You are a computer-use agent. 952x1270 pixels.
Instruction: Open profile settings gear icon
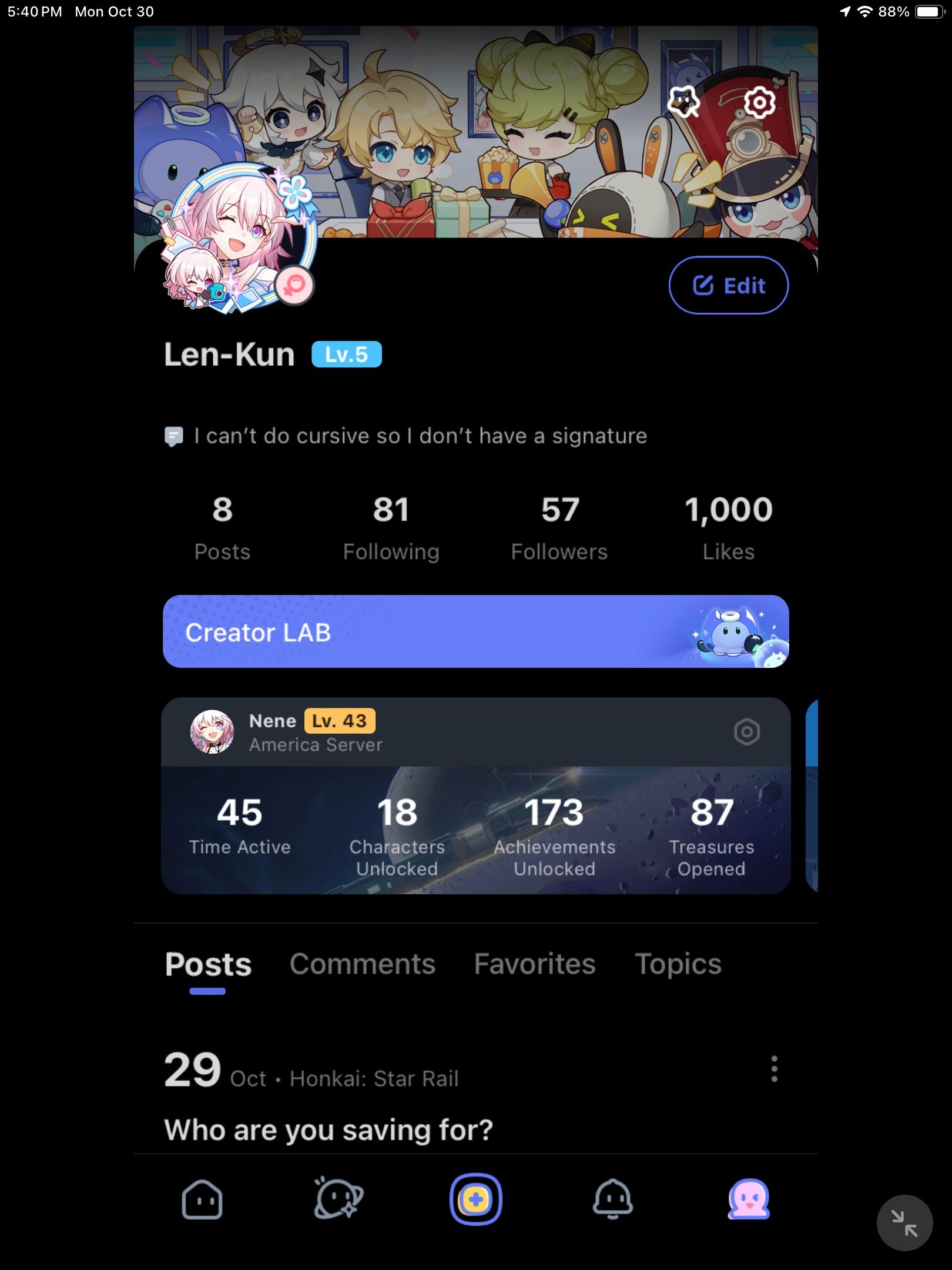pos(759,103)
